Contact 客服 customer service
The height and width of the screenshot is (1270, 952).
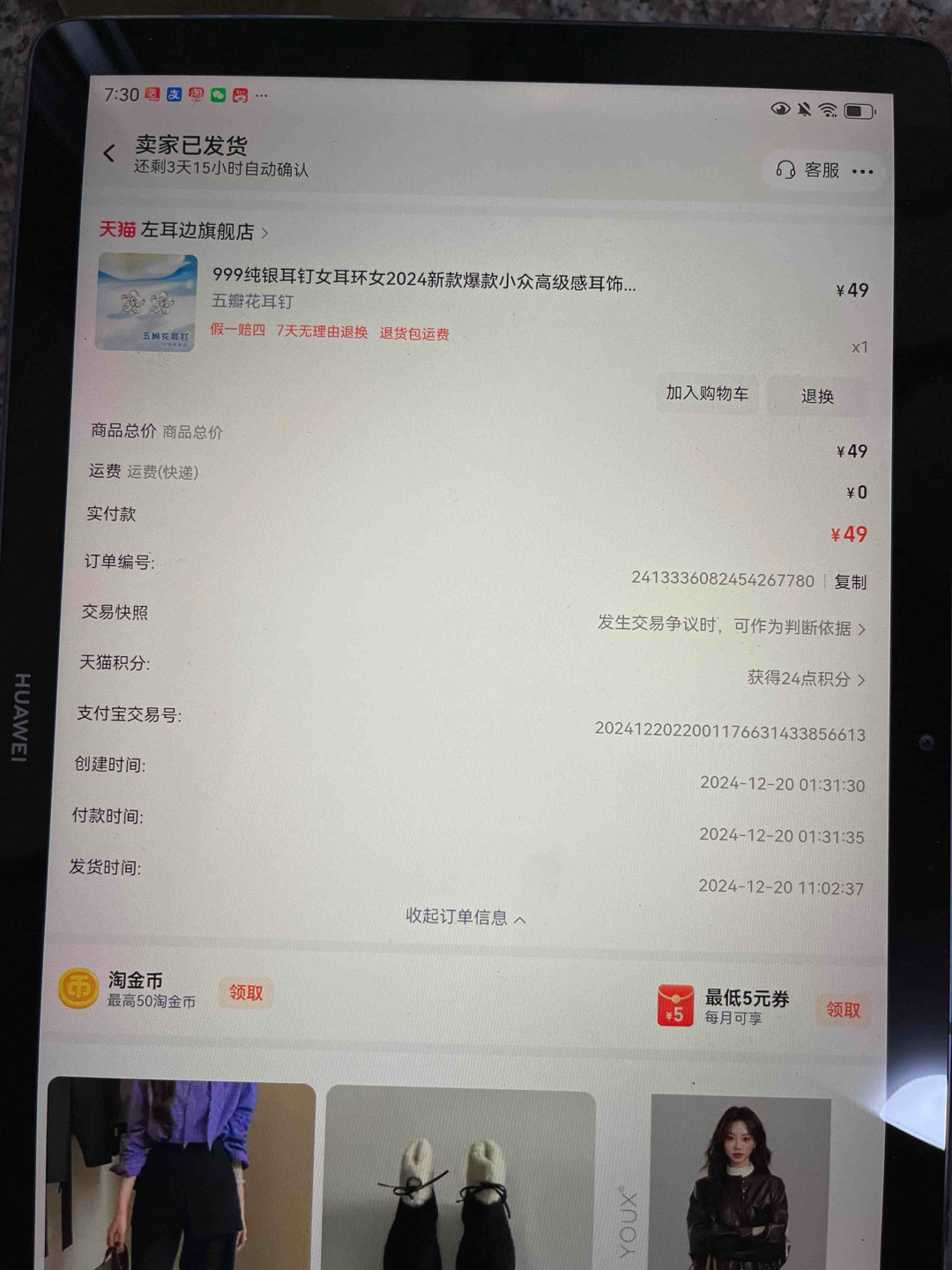point(807,169)
